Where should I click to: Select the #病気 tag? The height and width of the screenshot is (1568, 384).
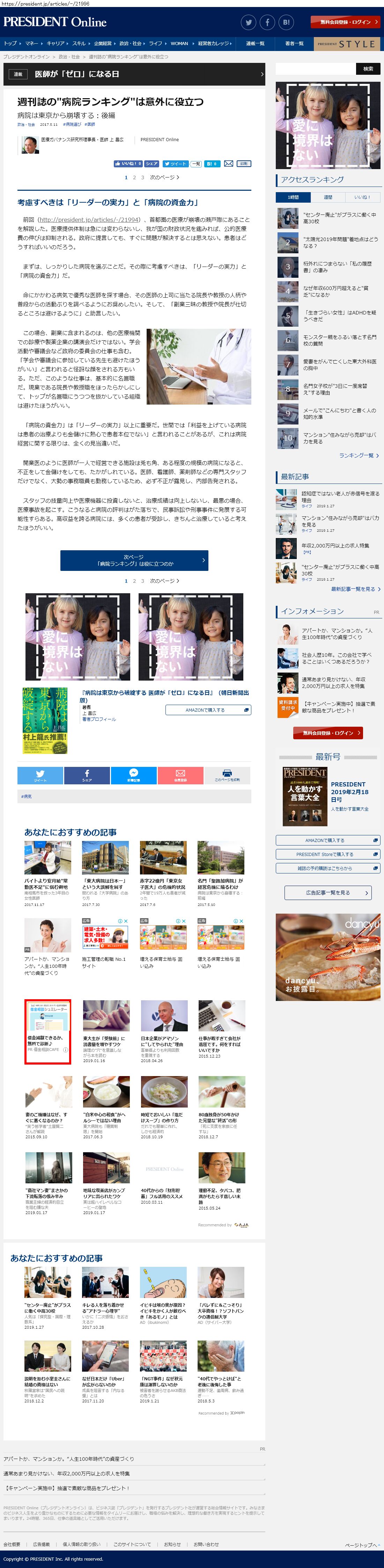pos(27,796)
